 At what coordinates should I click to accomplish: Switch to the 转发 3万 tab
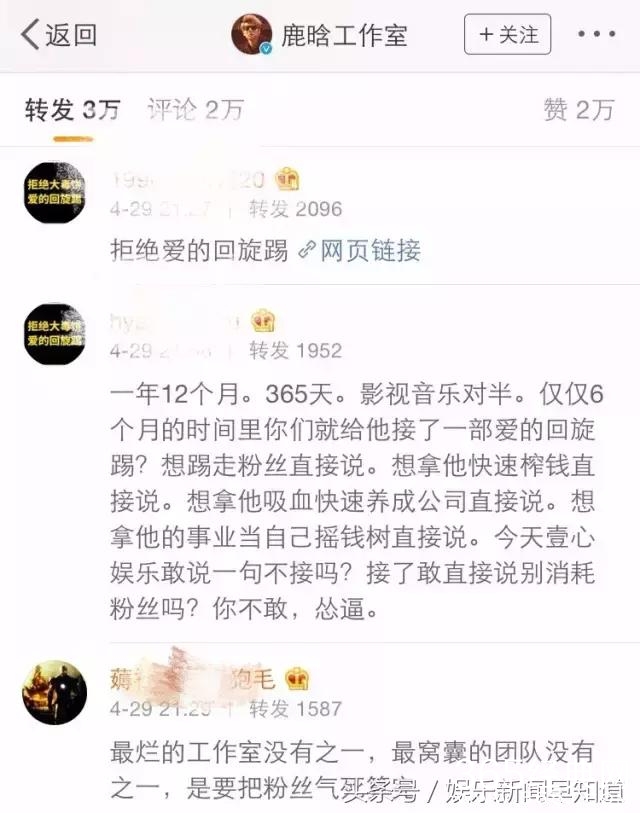pyautogui.click(x=72, y=110)
